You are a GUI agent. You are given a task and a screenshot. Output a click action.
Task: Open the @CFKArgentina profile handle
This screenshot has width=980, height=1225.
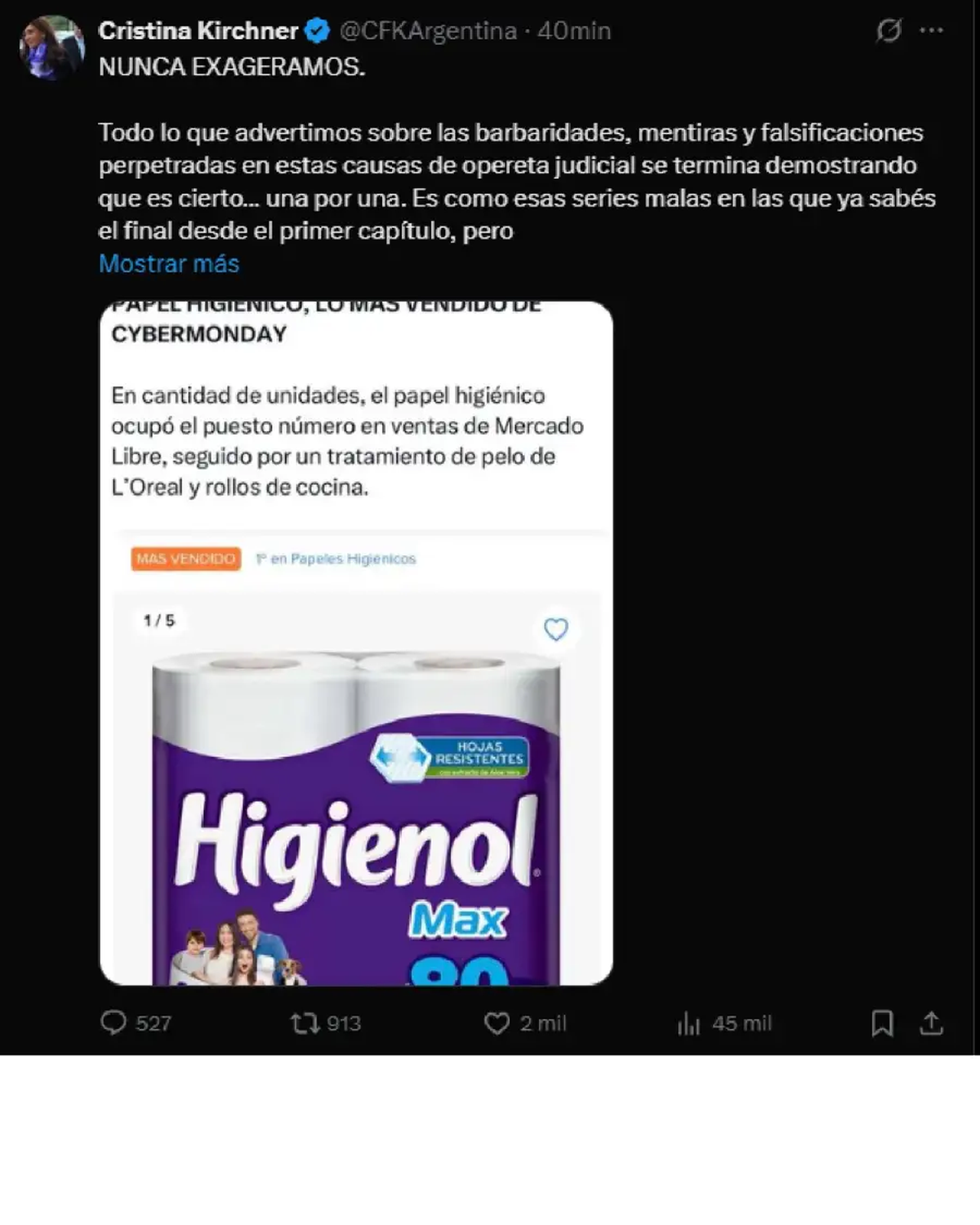coord(428,31)
